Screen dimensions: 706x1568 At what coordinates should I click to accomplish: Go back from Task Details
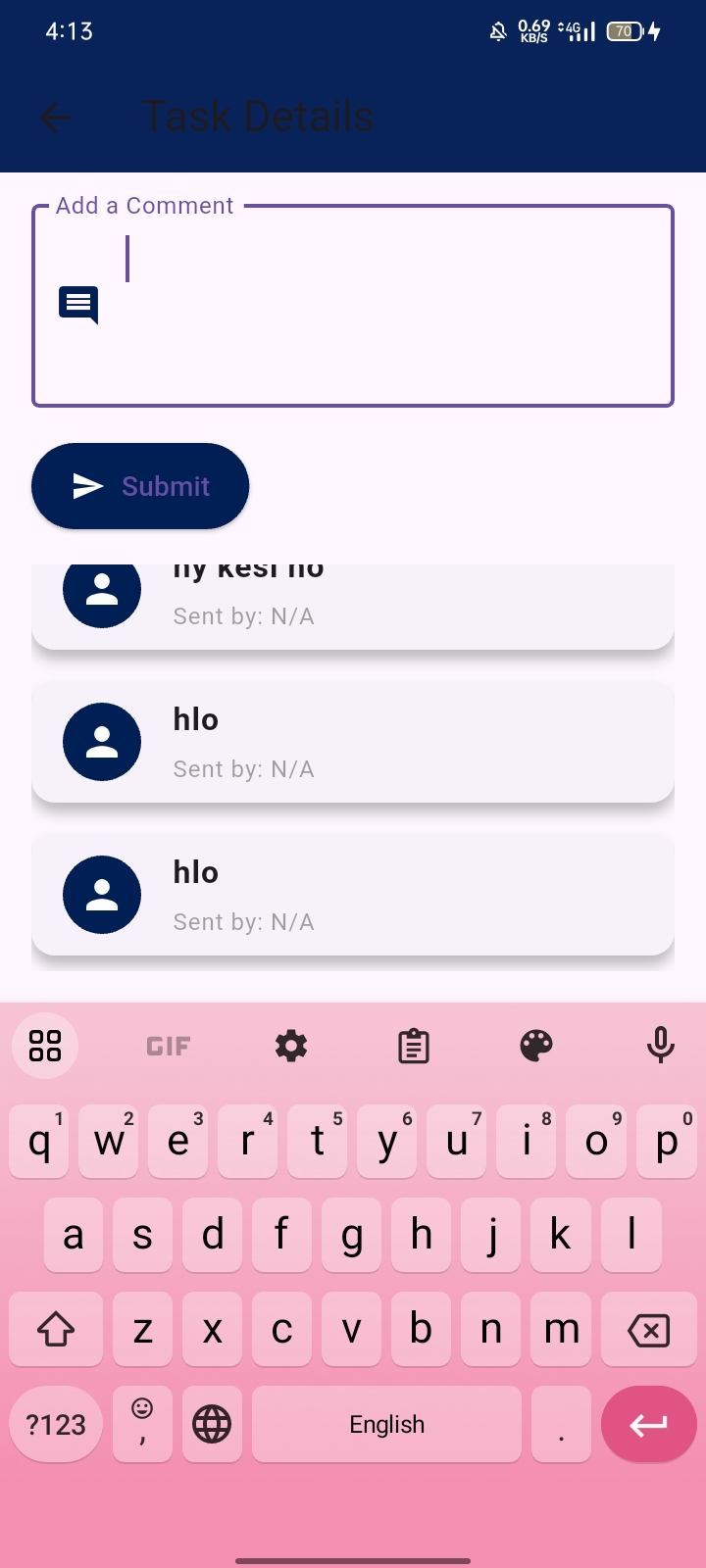pyautogui.click(x=56, y=119)
